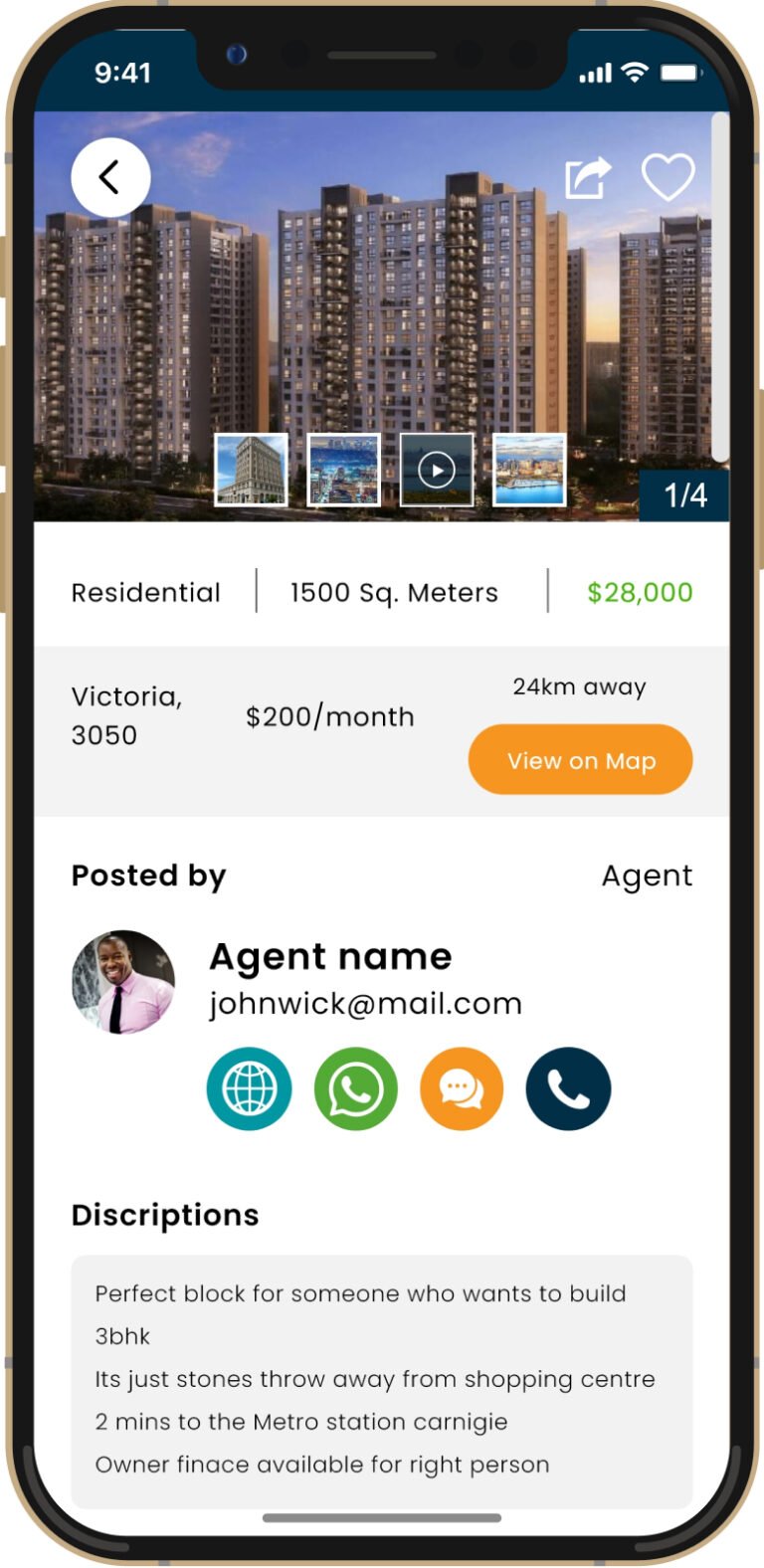
Task: Contact the agent via WhatsApp
Action: click(356, 1089)
